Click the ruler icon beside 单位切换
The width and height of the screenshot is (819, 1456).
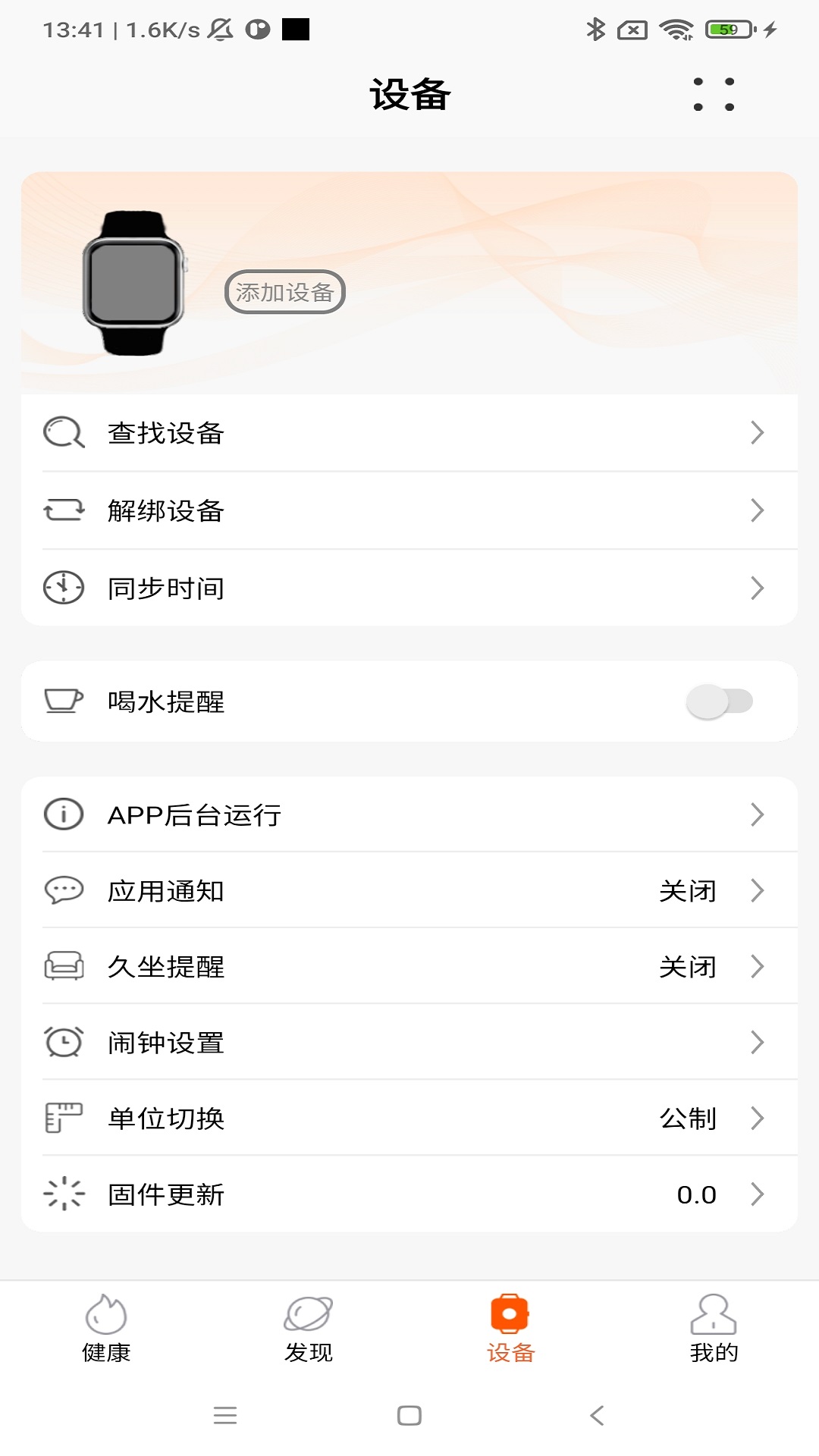click(64, 1118)
